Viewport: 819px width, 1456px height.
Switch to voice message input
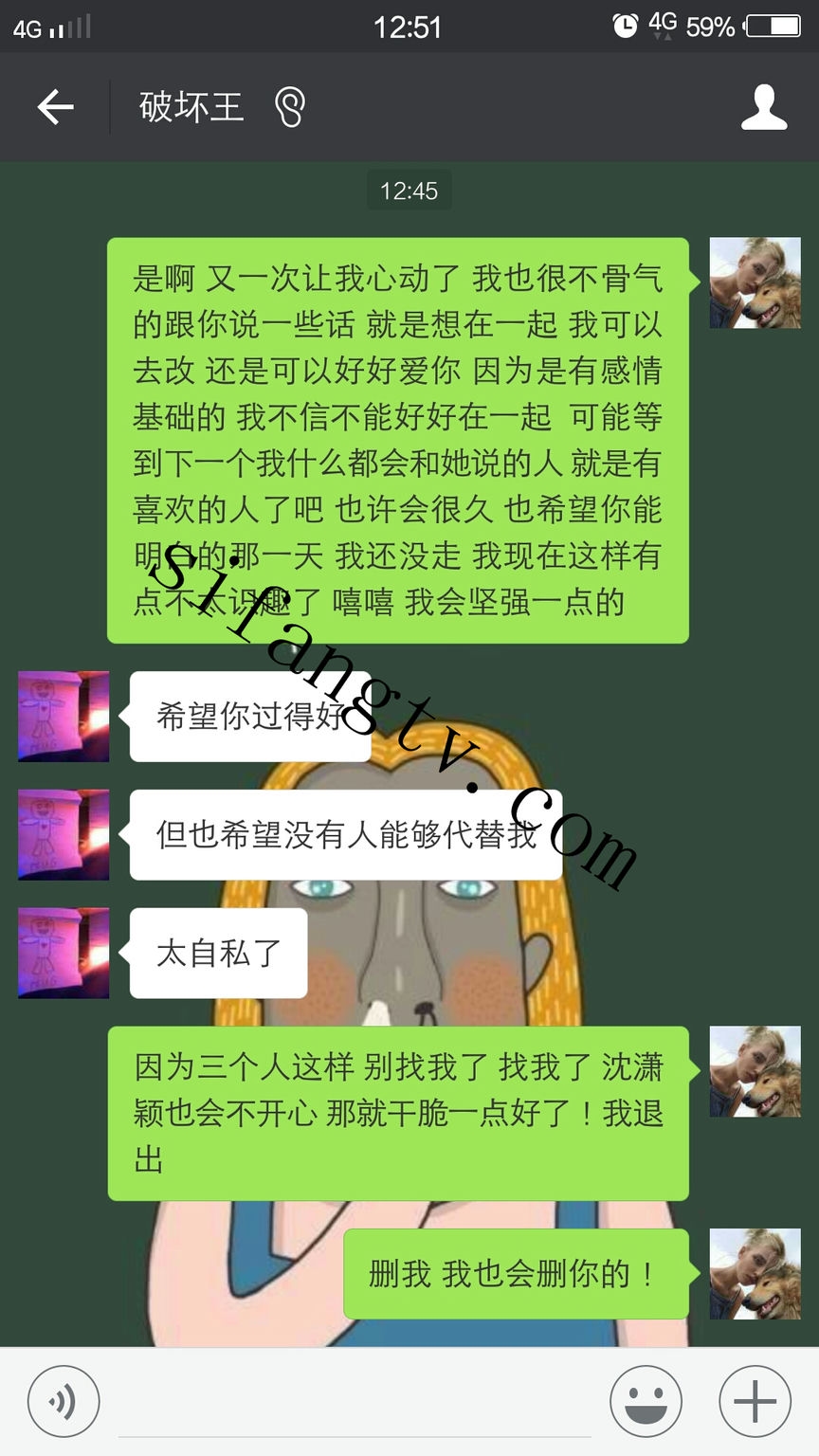(x=64, y=1401)
